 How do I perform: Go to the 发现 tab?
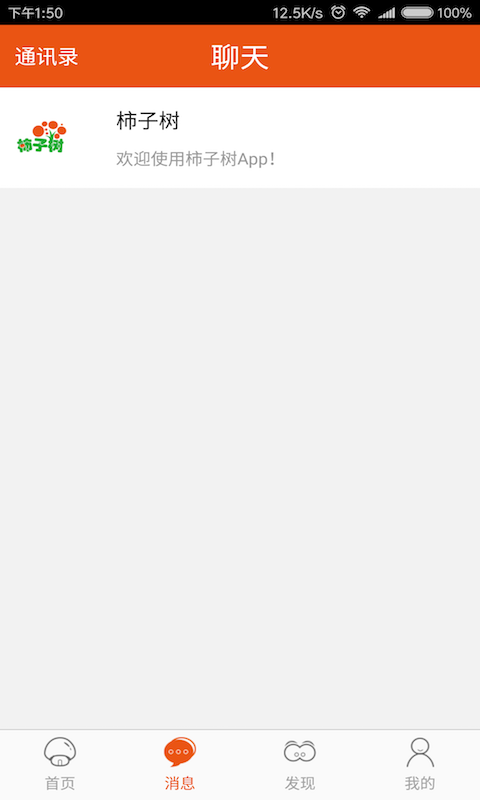point(299,764)
